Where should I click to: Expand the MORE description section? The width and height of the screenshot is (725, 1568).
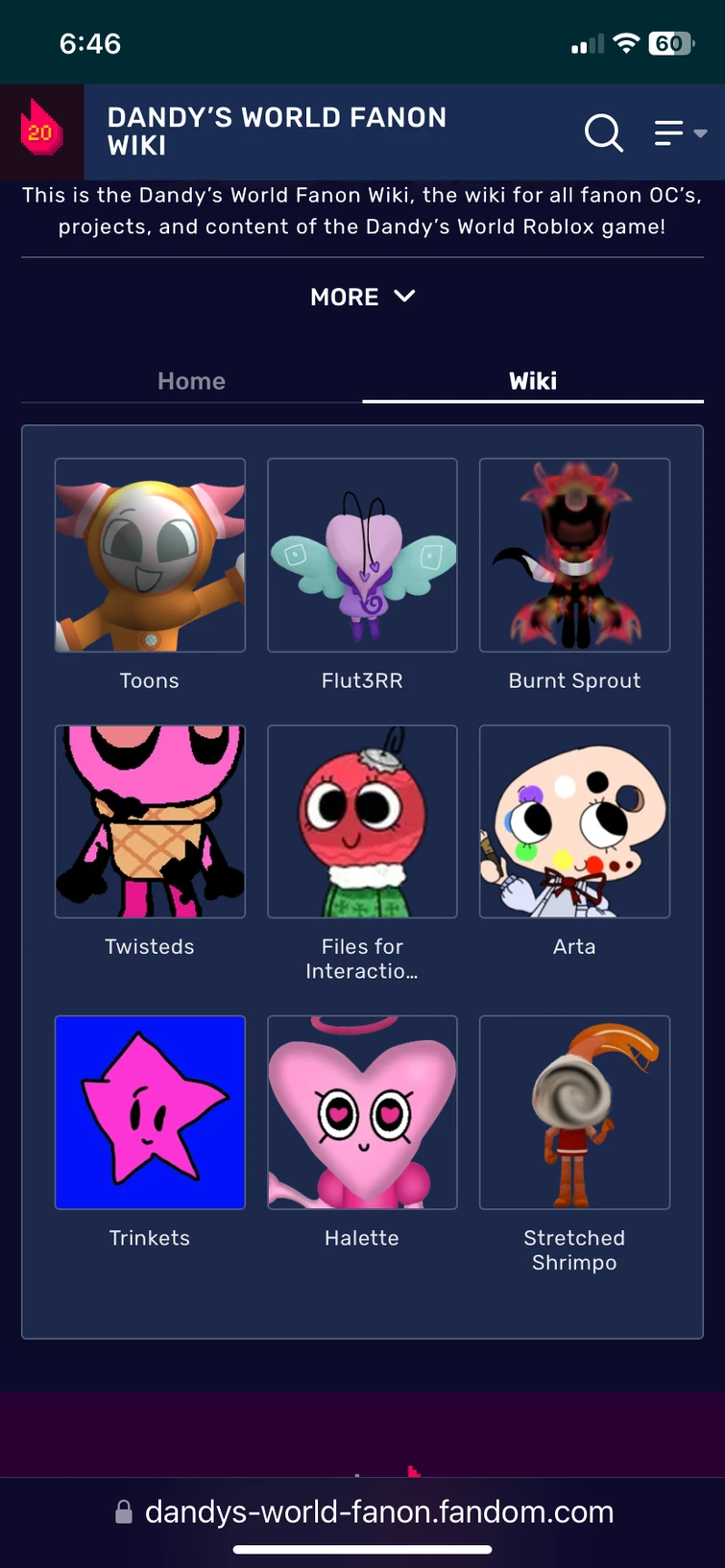tap(362, 297)
